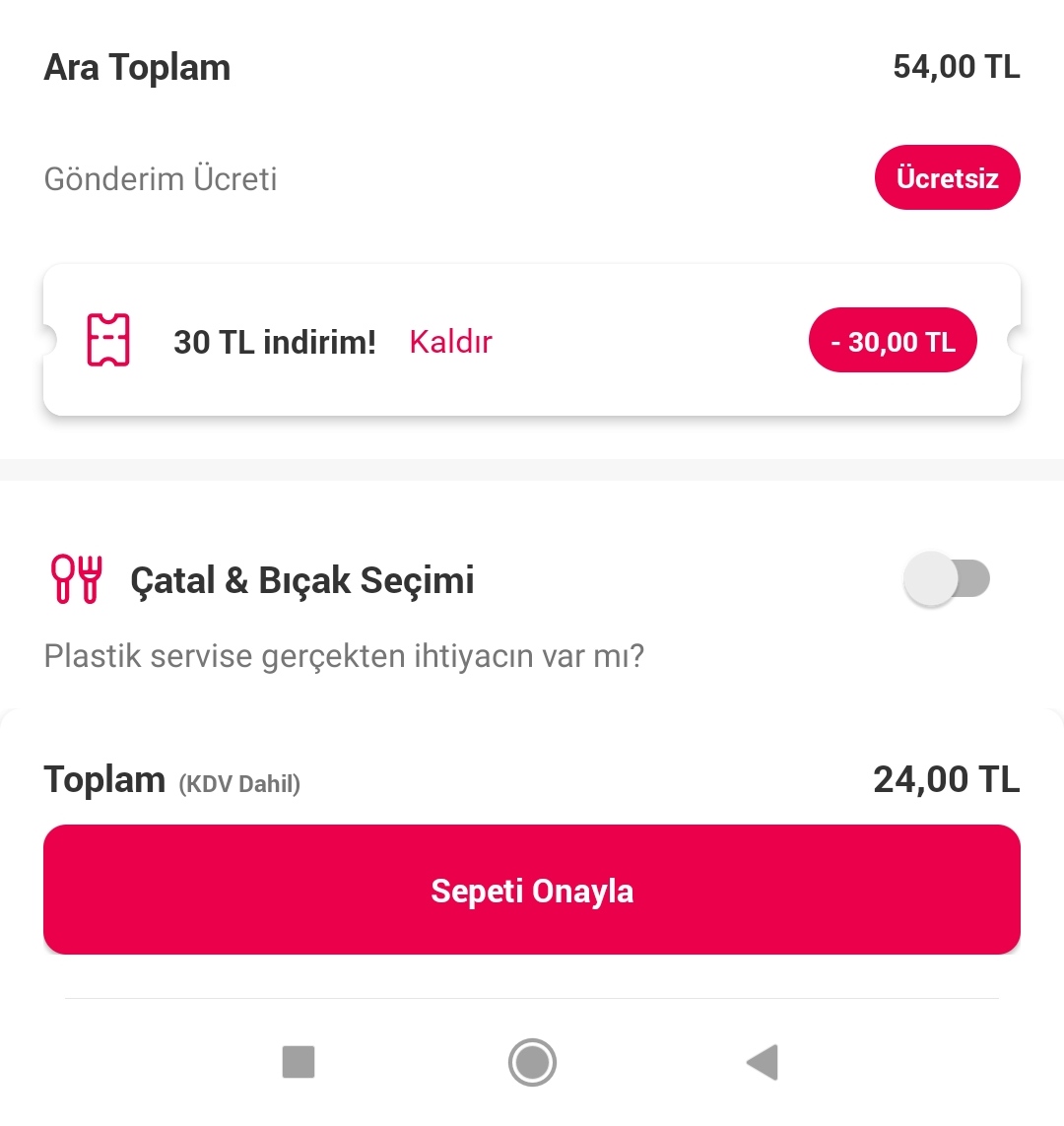
Task: Open the recent apps overview
Action: [x=299, y=1062]
